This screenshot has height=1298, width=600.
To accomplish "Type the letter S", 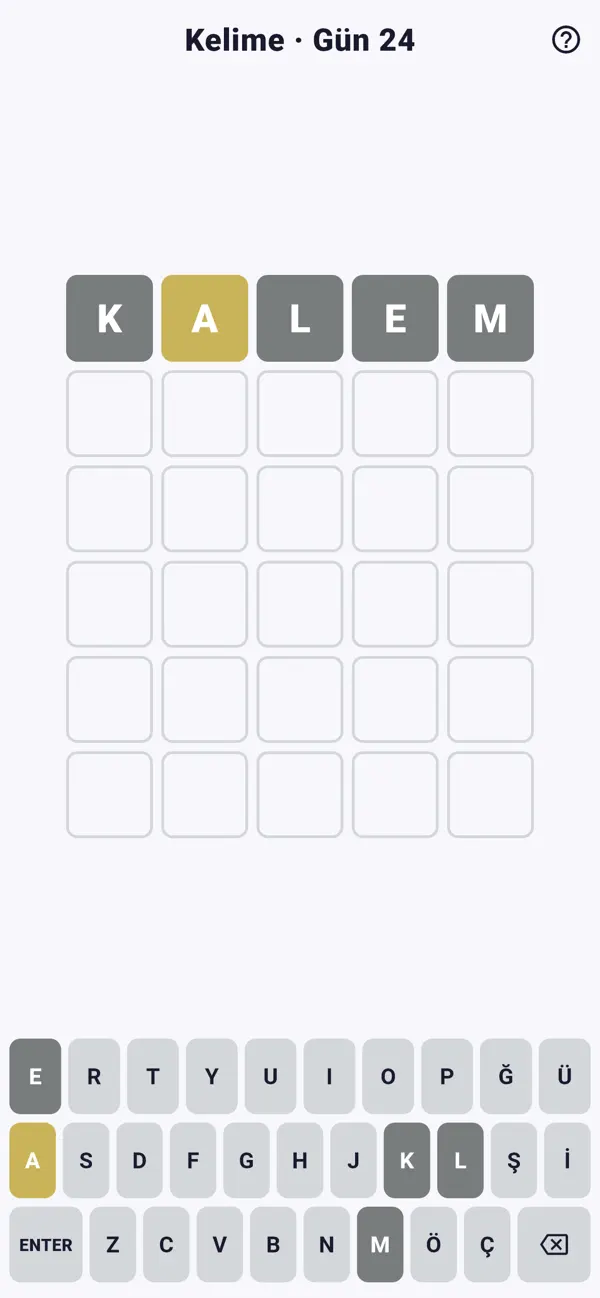I will [86, 1161].
